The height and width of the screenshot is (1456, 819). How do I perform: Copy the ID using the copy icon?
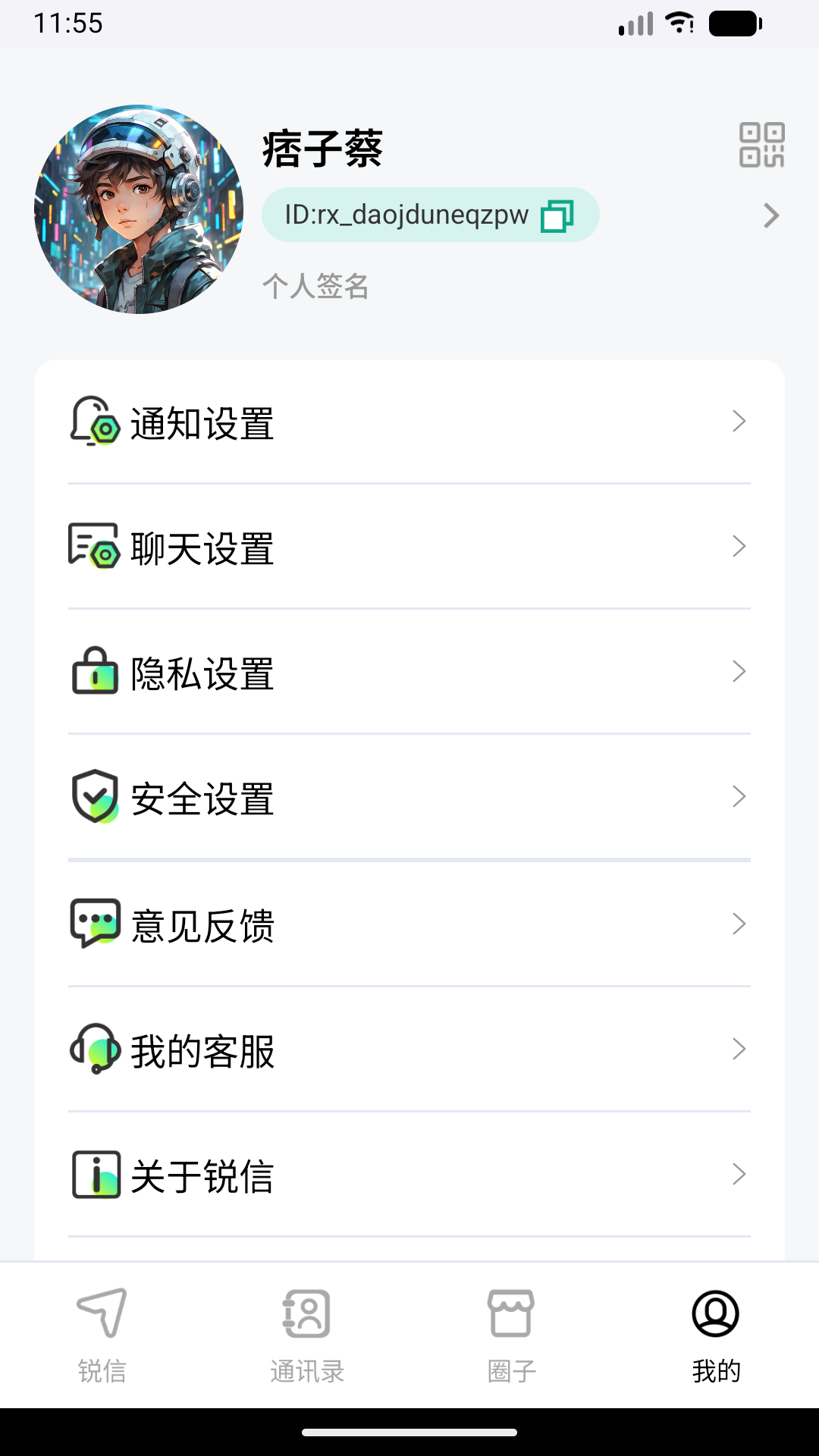coord(556,215)
